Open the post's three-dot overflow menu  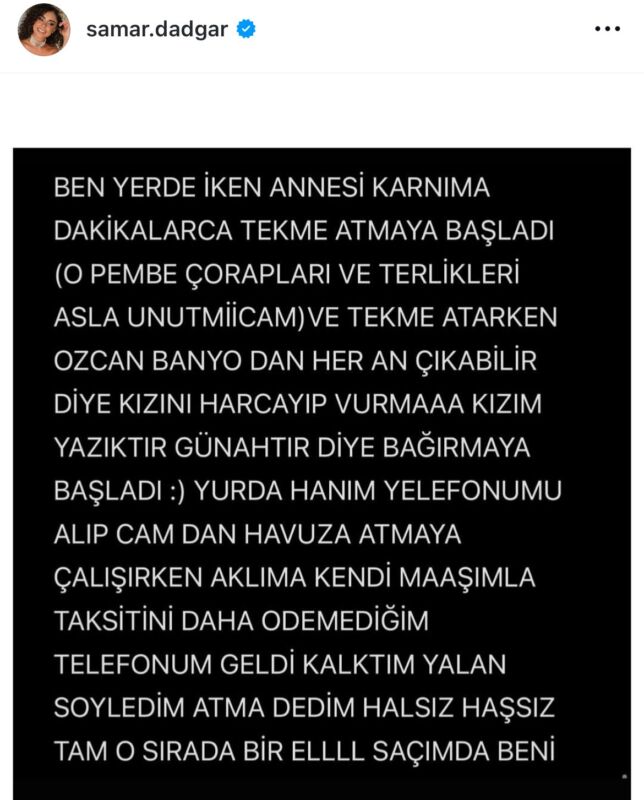pyautogui.click(x=607, y=30)
